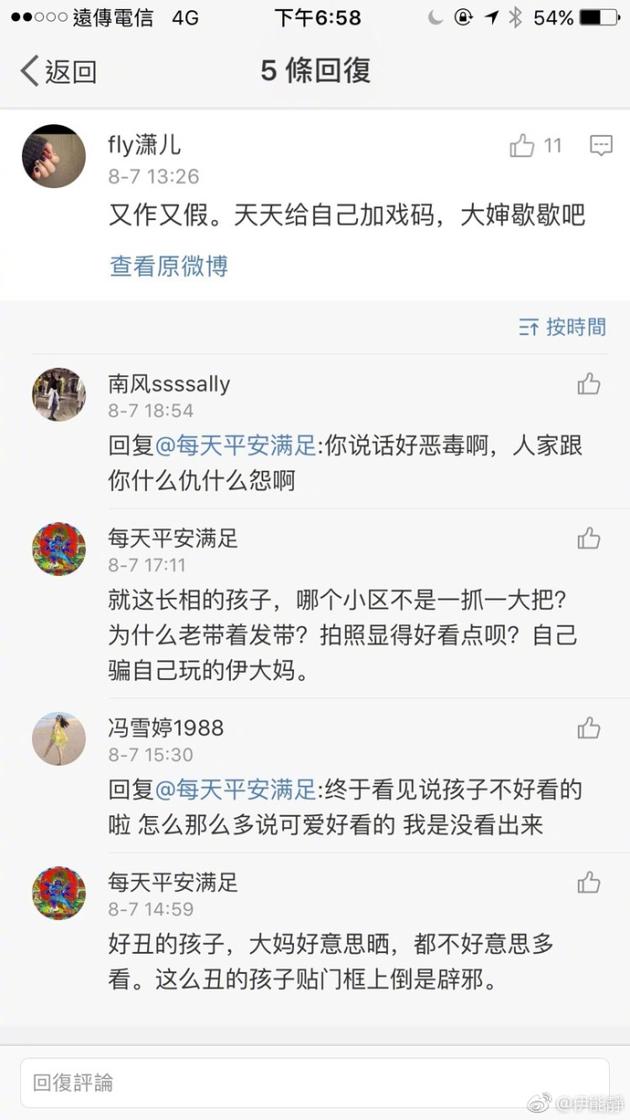
Task: View 南风ssssally's profile via avatar
Action: (59, 394)
